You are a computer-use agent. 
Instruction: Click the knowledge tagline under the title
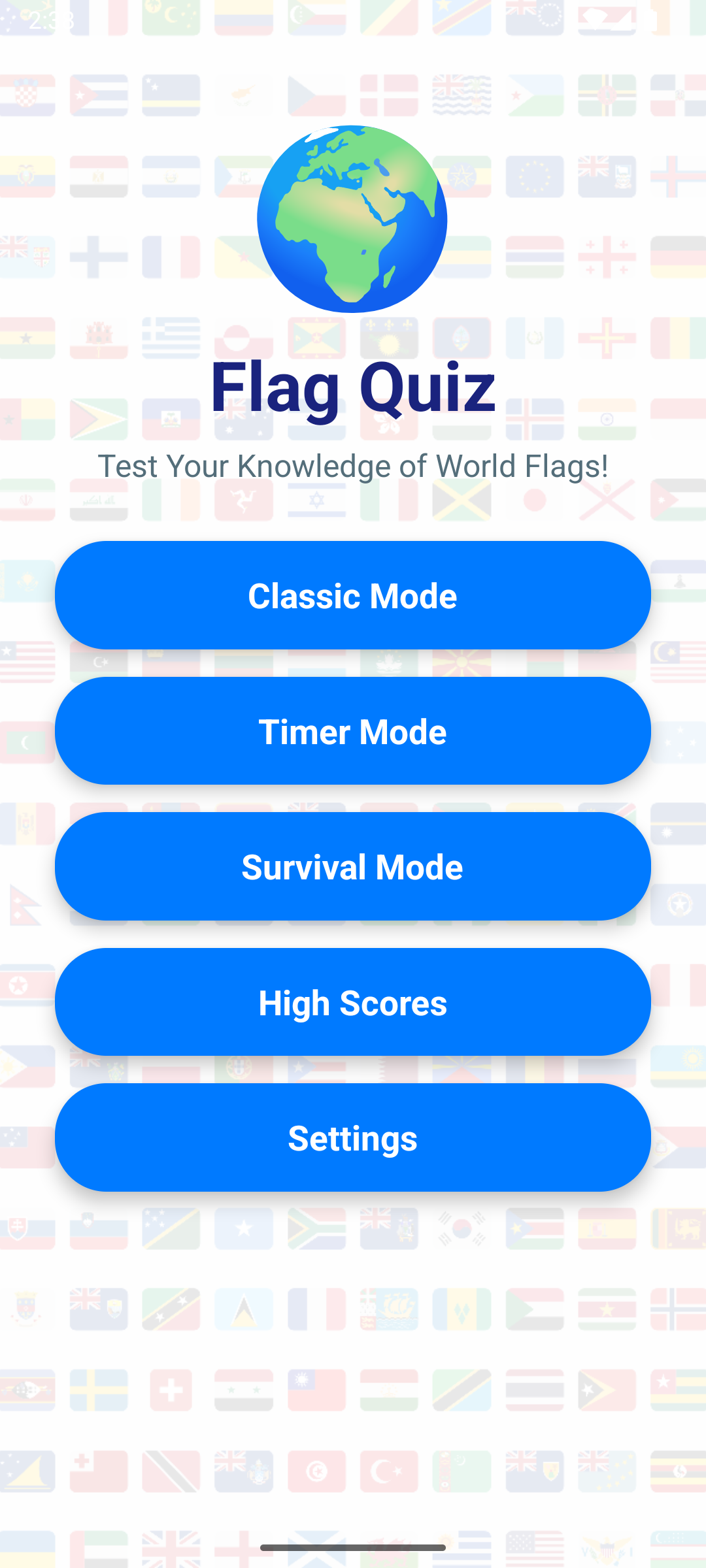354,466
